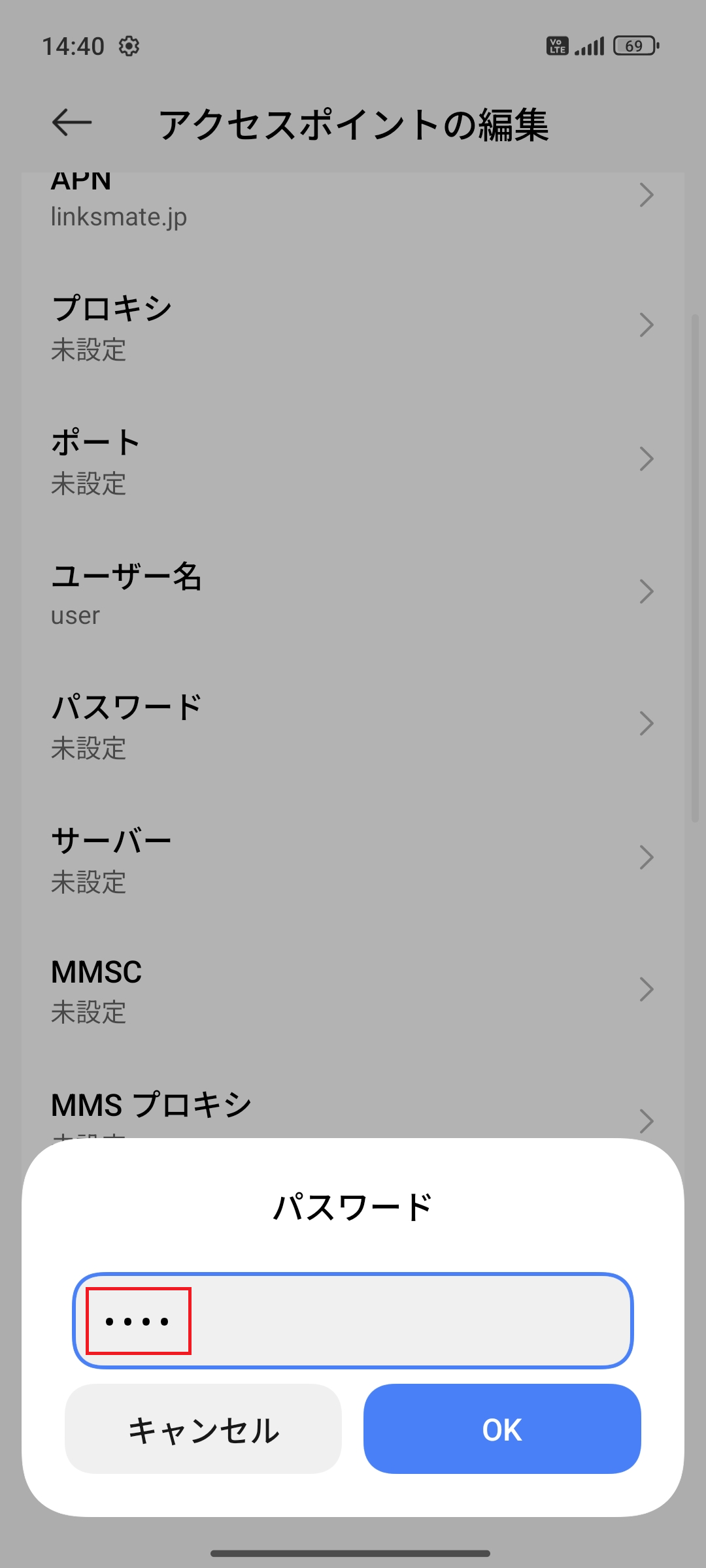The height and width of the screenshot is (1568, 706).
Task: Tap the パスワード dialog title
Action: [x=353, y=1207]
